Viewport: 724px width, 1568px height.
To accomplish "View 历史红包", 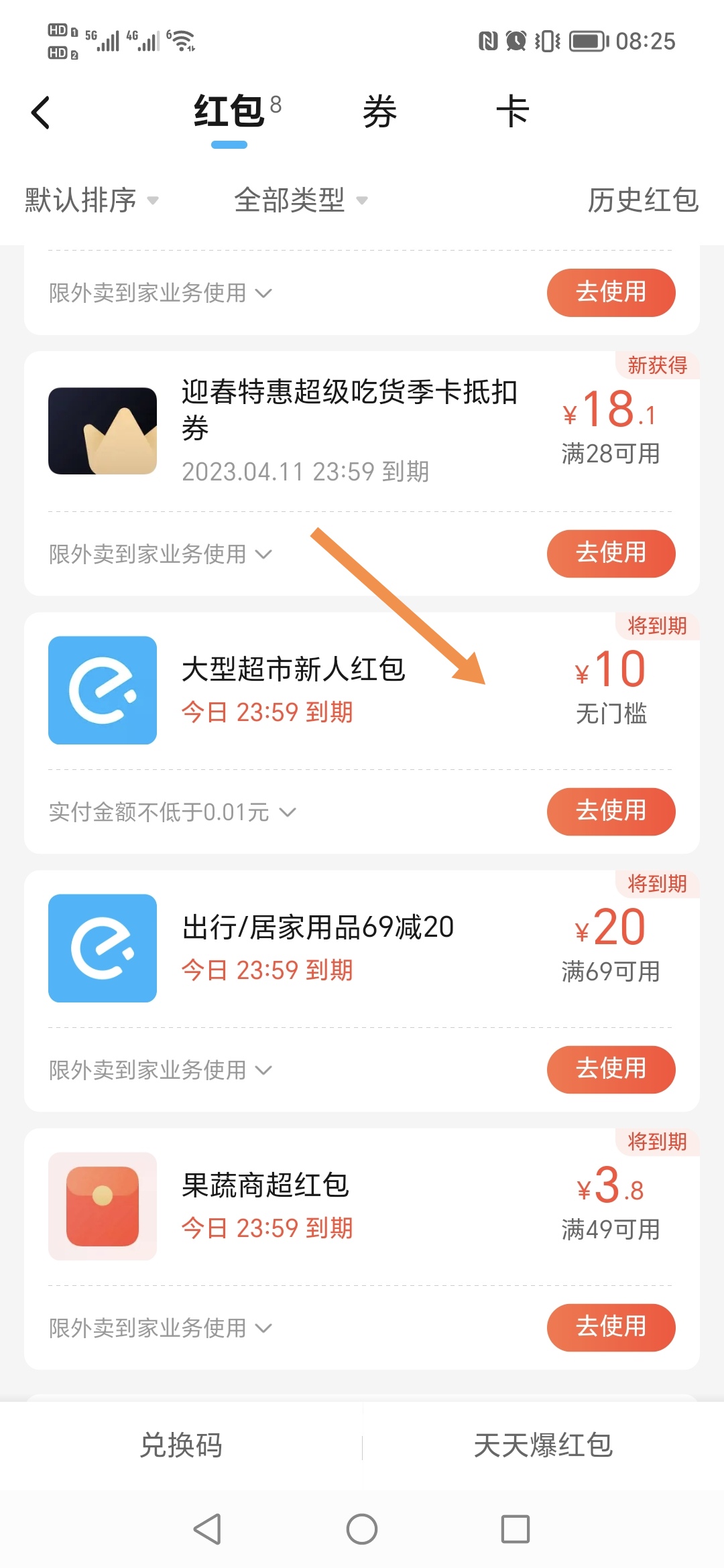I will pos(643,200).
